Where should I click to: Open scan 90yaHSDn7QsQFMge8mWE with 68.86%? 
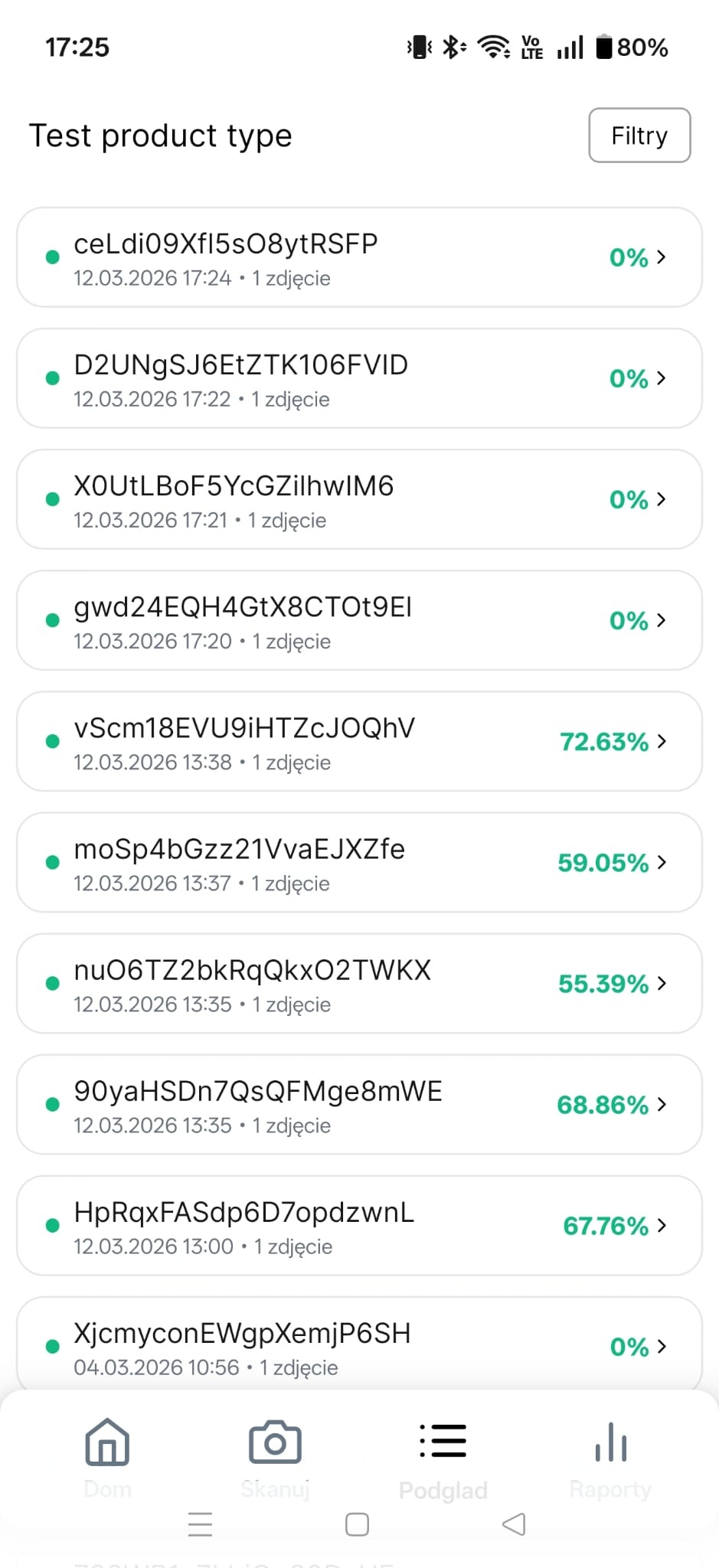pos(358,1105)
